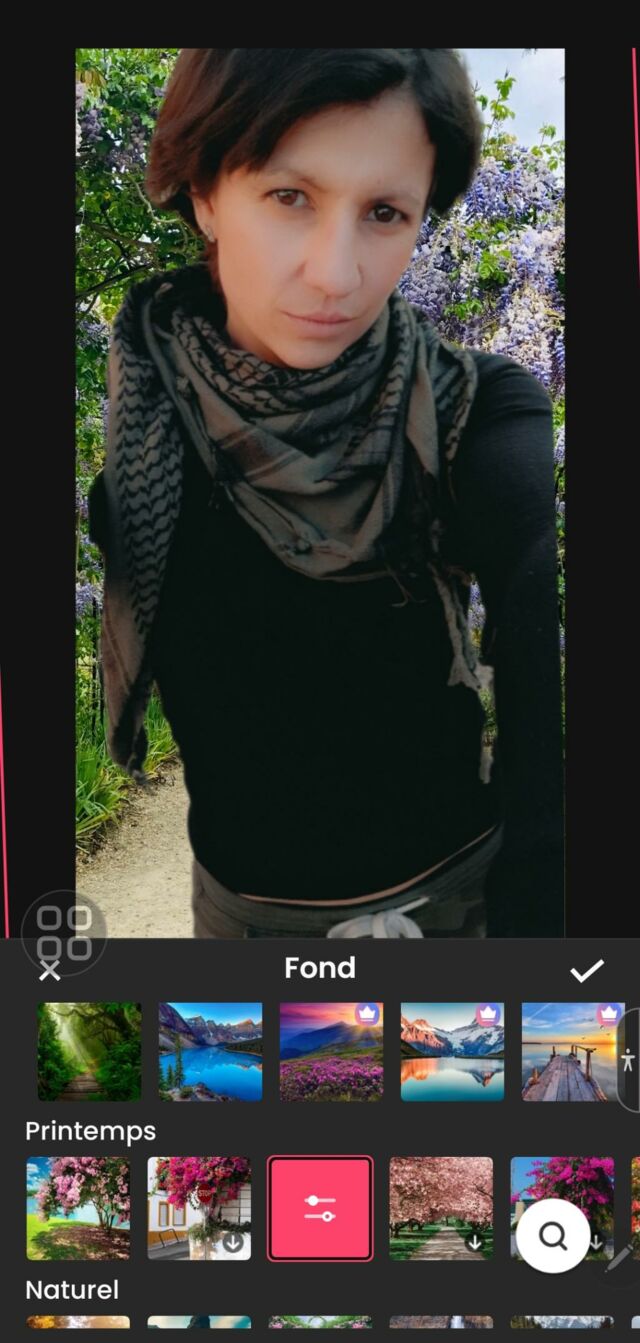
Task: Confirm the background with the checkmark
Action: click(x=586, y=970)
